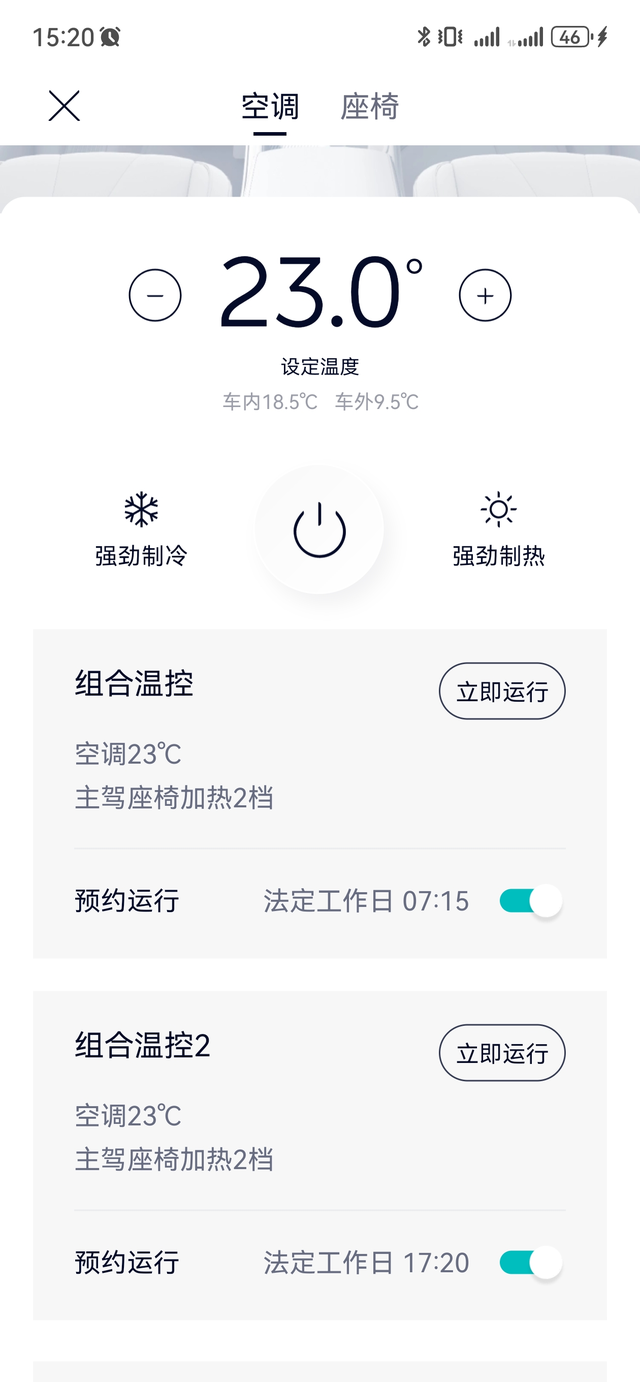
Task: Increase the set temperature with plus
Action: [x=485, y=296]
